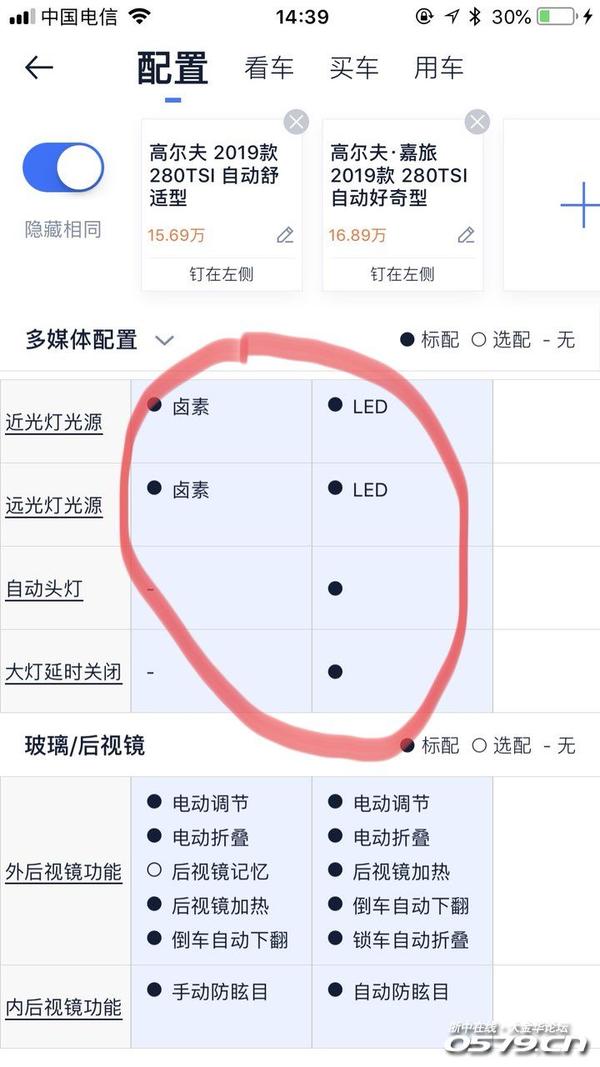The width and height of the screenshot is (600, 1067).
Task: Pin 高尔夫 自动舒适型 with 钉在左侧
Action: (221, 274)
